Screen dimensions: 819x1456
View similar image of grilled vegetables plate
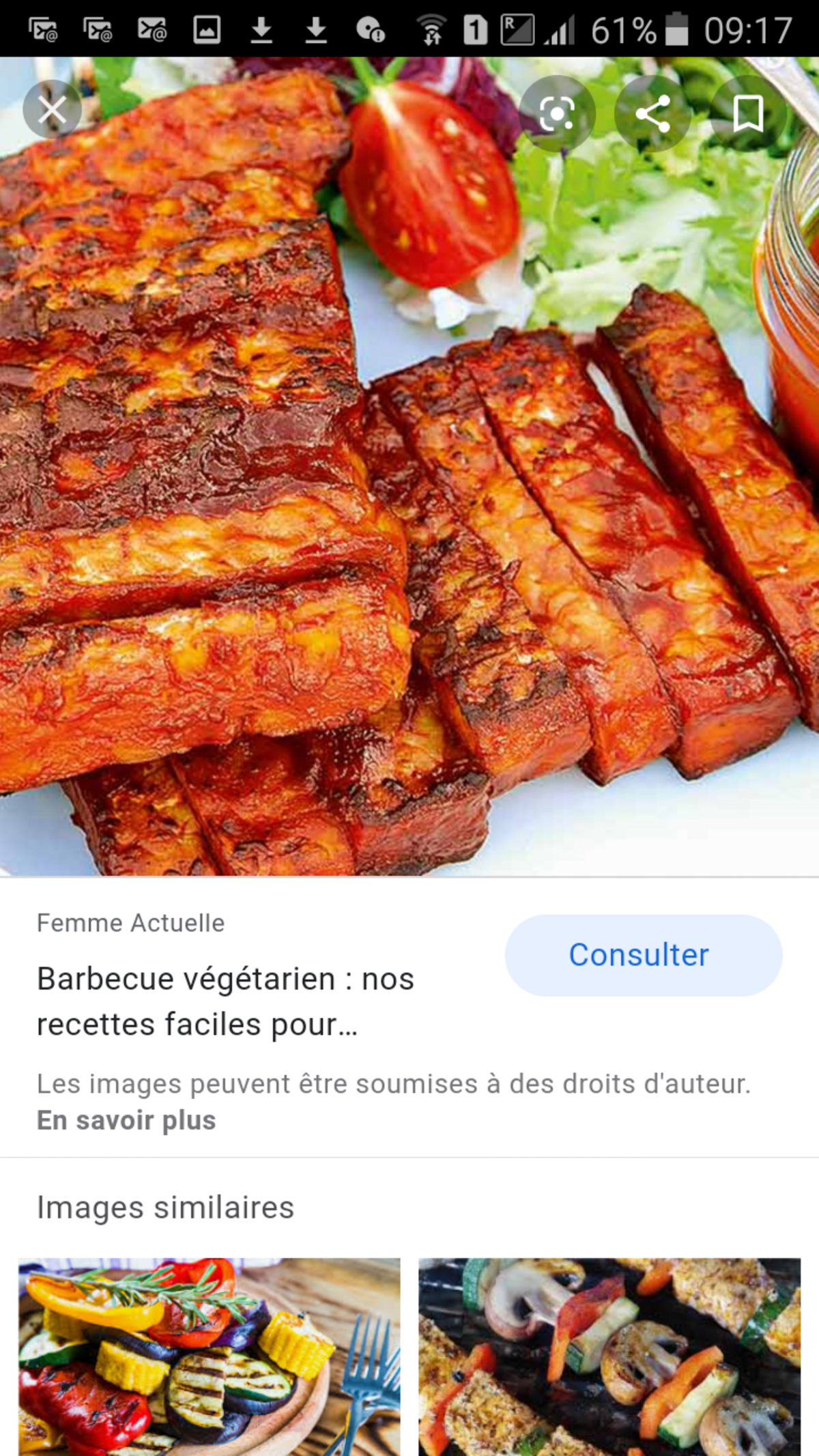pos(209,1356)
